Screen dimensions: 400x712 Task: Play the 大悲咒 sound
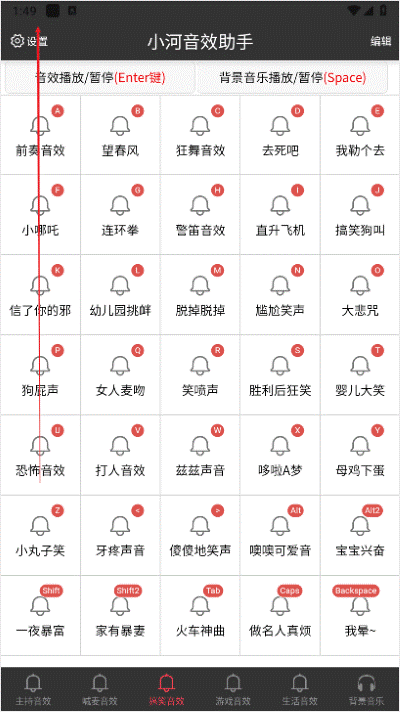[360, 295]
